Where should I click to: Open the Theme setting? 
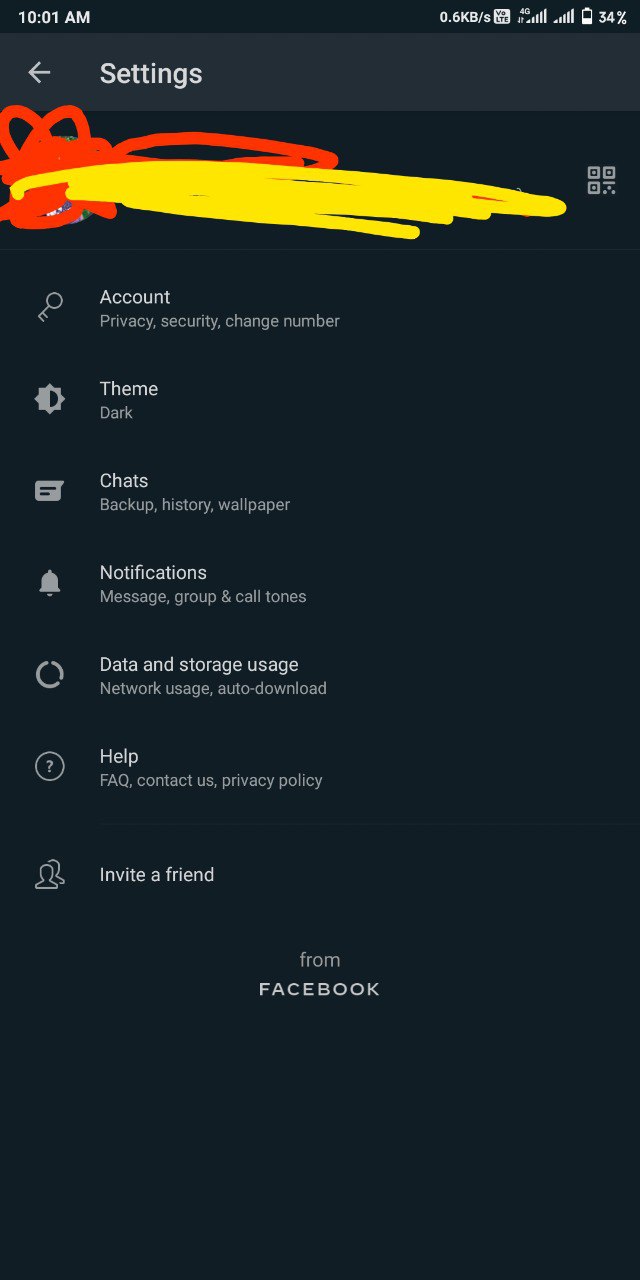click(320, 400)
